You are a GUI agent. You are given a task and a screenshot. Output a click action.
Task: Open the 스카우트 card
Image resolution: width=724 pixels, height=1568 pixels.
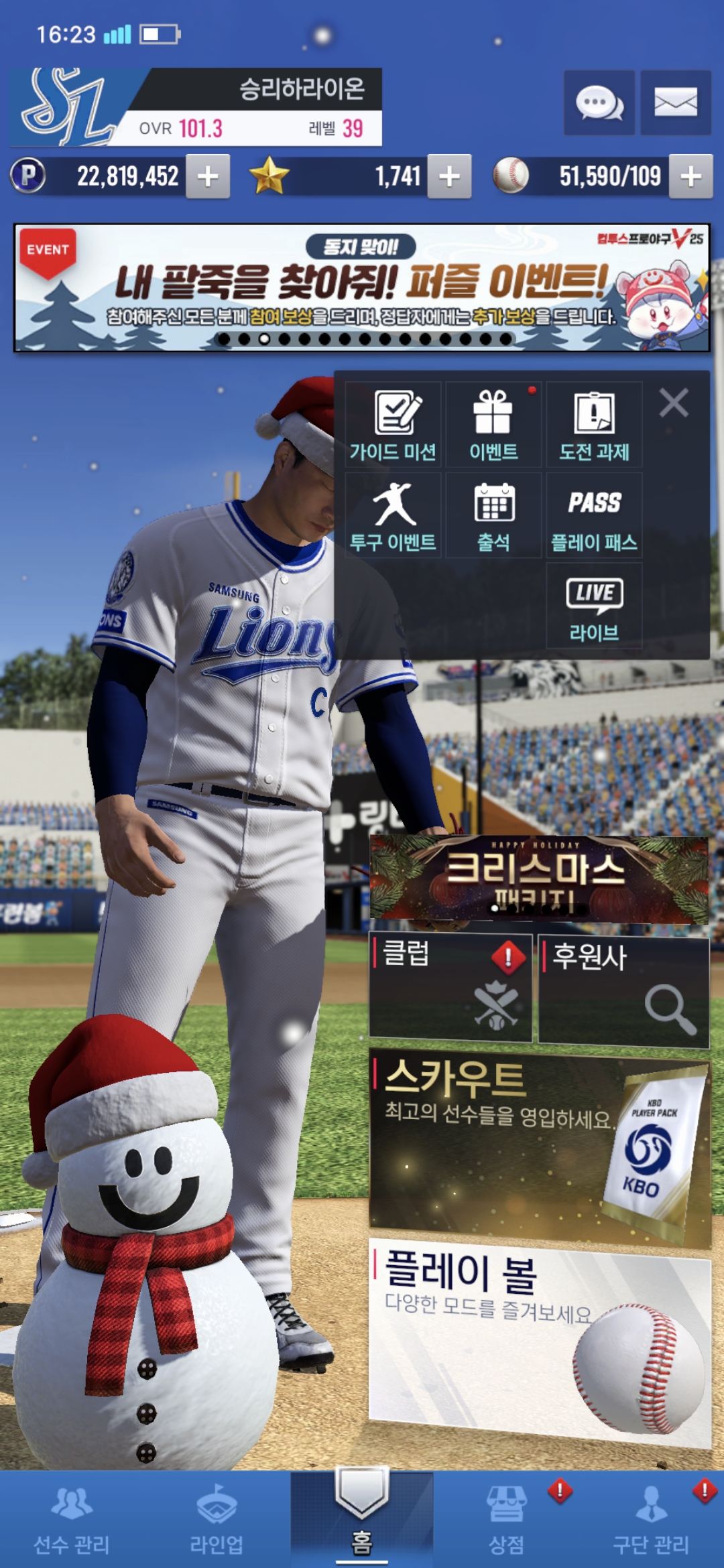538,1146
